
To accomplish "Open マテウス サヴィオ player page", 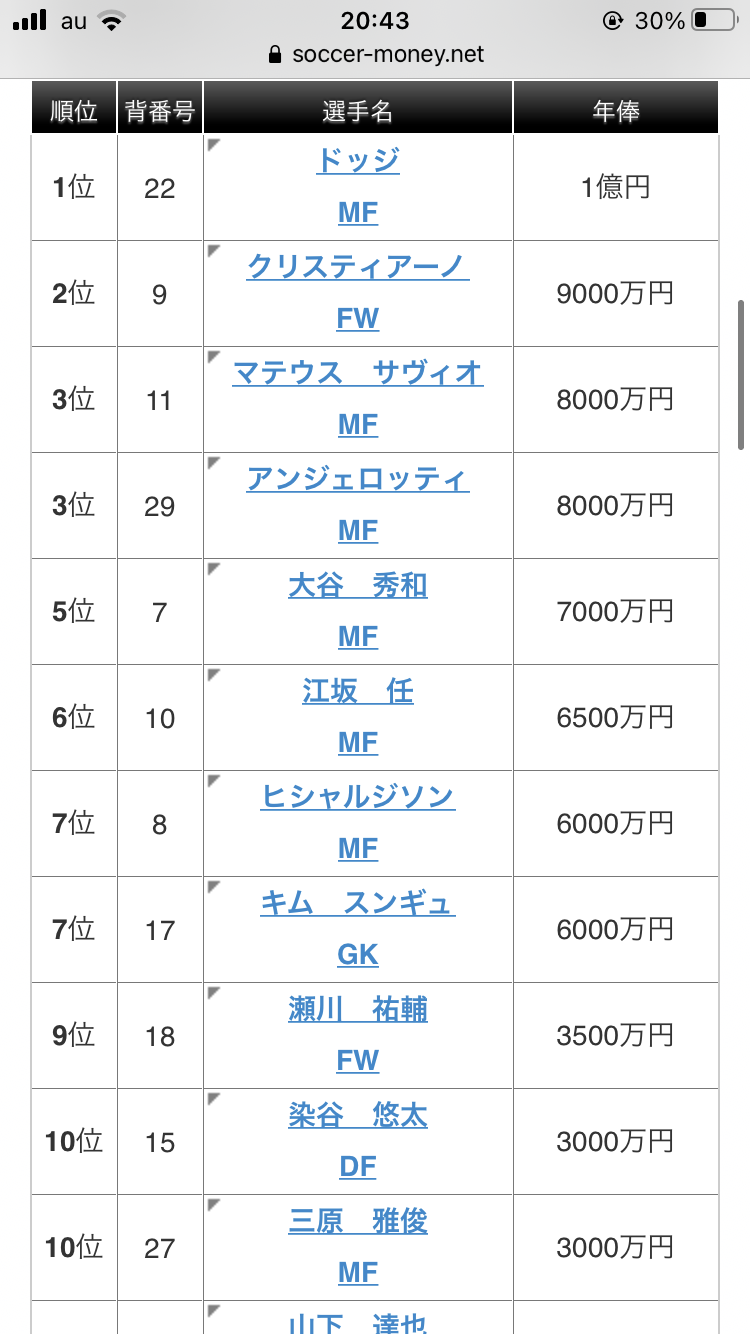I will [358, 372].
